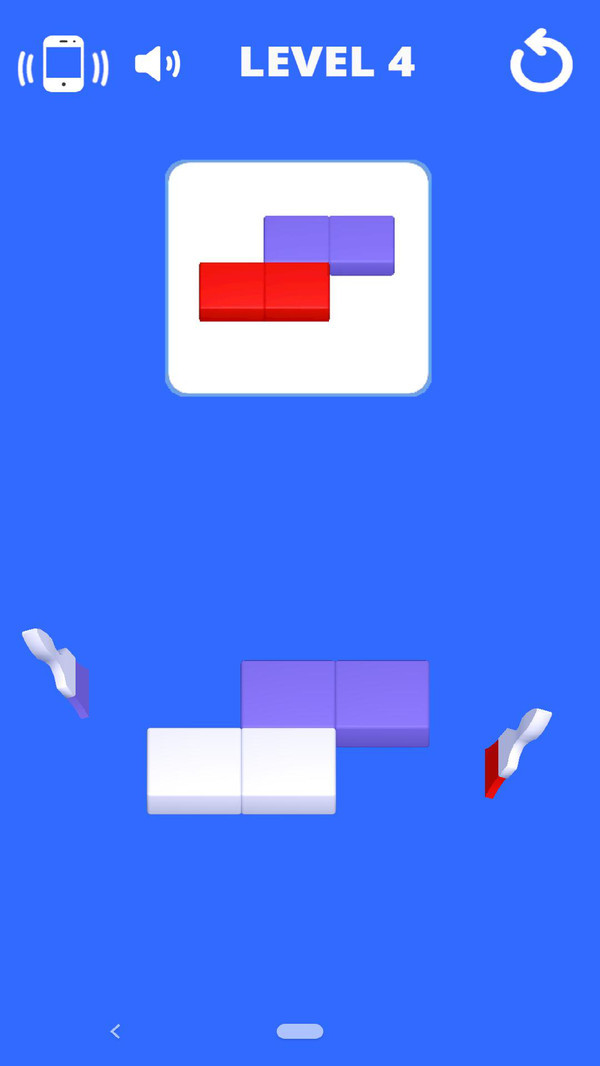Mute the game sound
This screenshot has width=600, height=1066.
click(x=157, y=65)
